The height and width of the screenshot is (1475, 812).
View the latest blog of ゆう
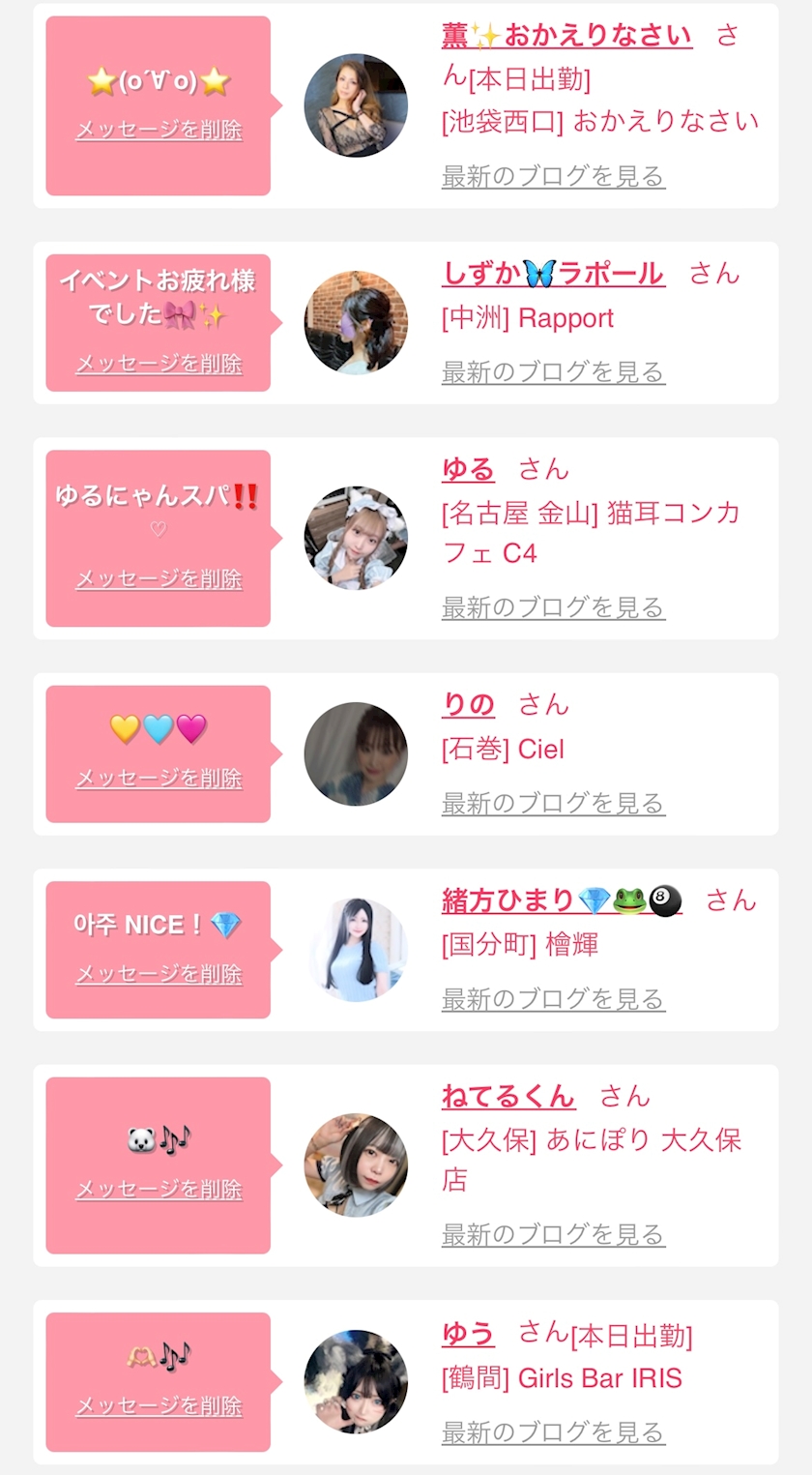click(553, 1431)
